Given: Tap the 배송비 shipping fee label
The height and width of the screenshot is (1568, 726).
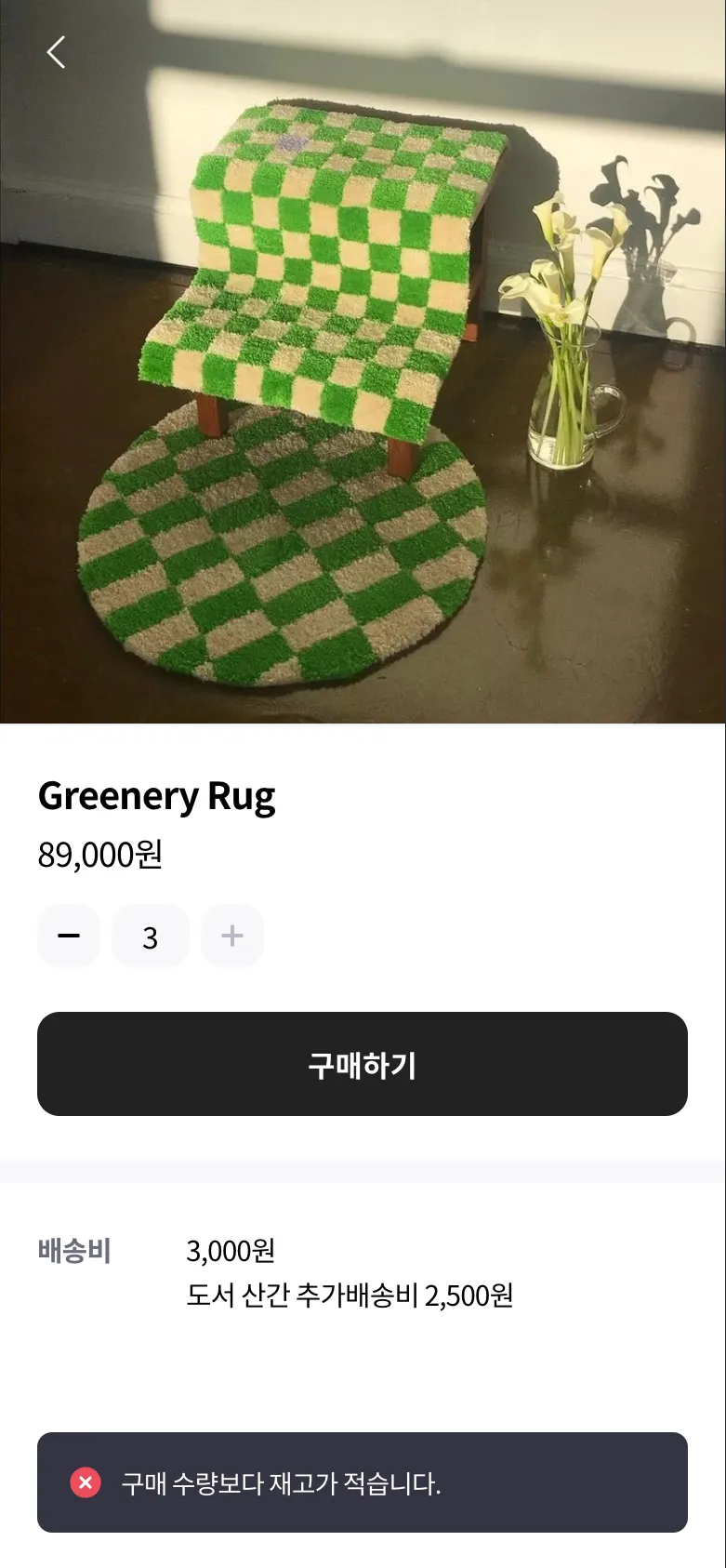Looking at the screenshot, I should (x=73, y=1251).
